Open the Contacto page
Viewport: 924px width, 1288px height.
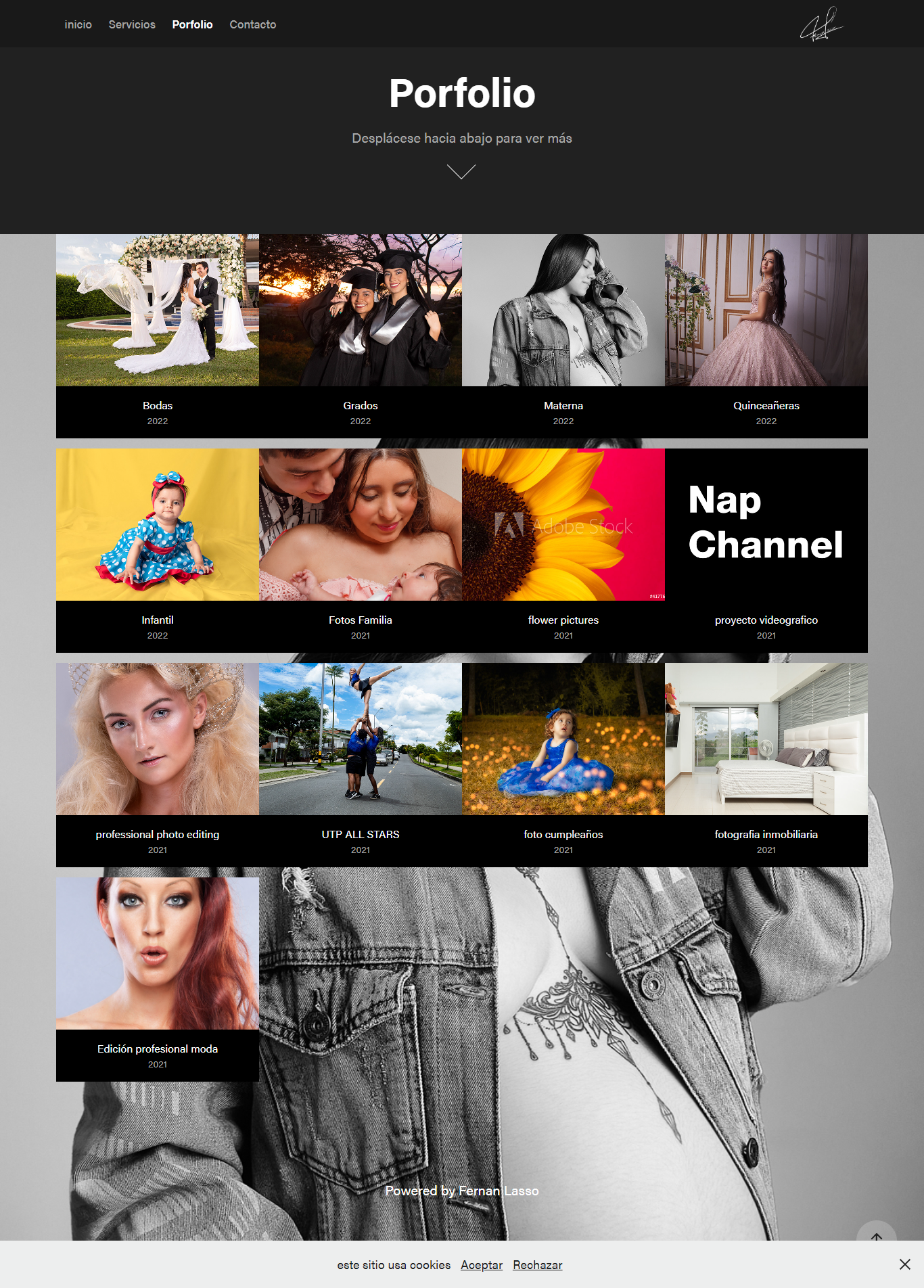click(252, 24)
